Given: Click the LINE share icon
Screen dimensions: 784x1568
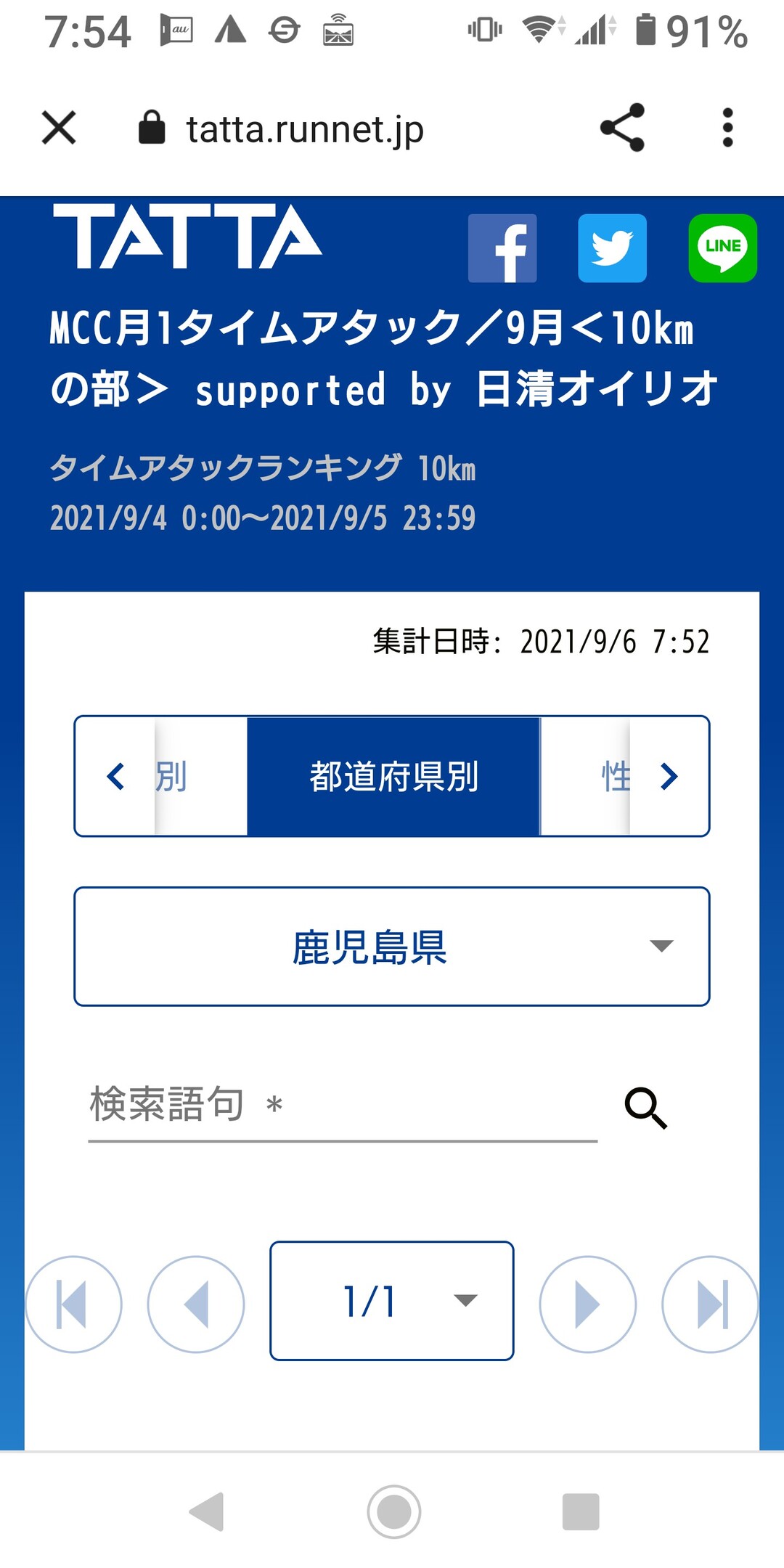Looking at the screenshot, I should (x=722, y=248).
